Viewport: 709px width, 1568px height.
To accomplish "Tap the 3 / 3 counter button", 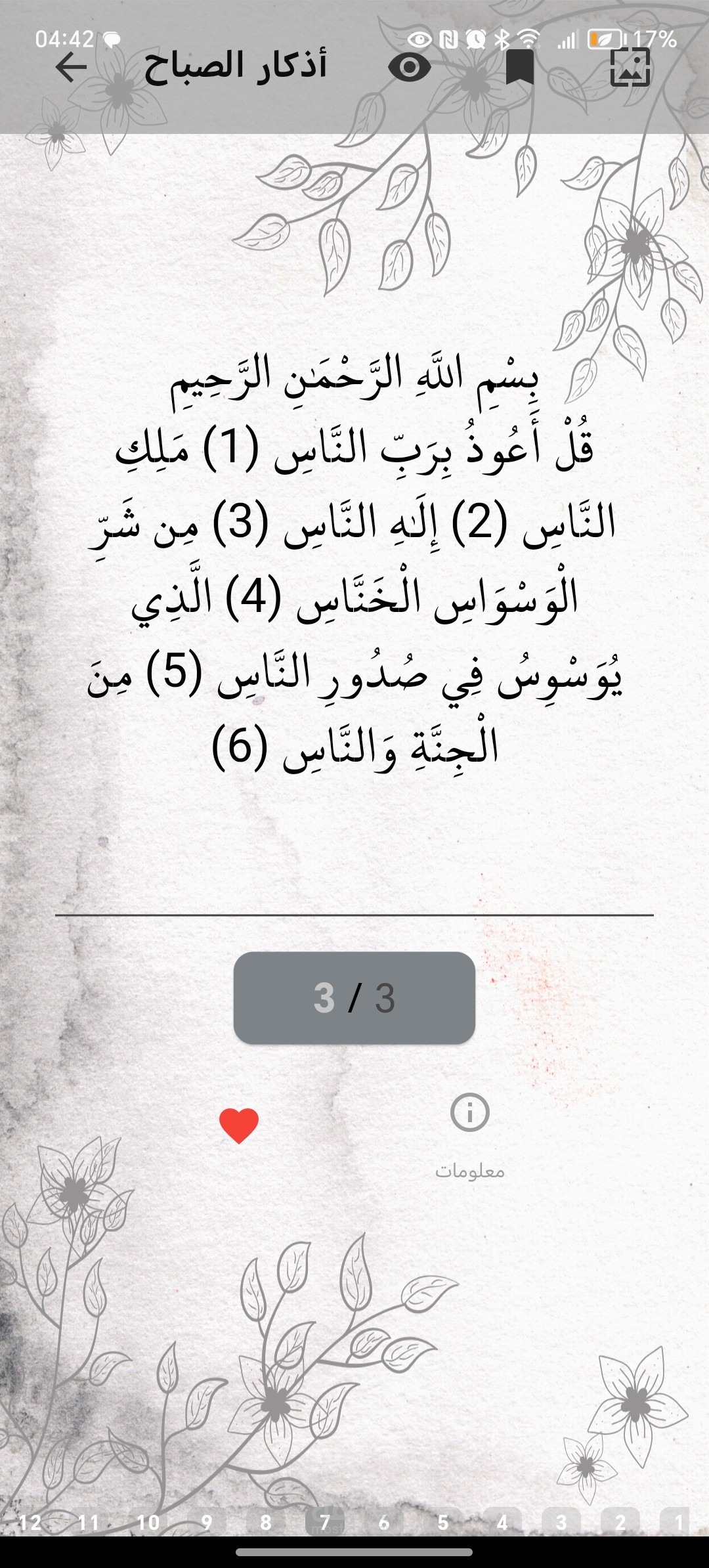I will pyautogui.click(x=354, y=997).
